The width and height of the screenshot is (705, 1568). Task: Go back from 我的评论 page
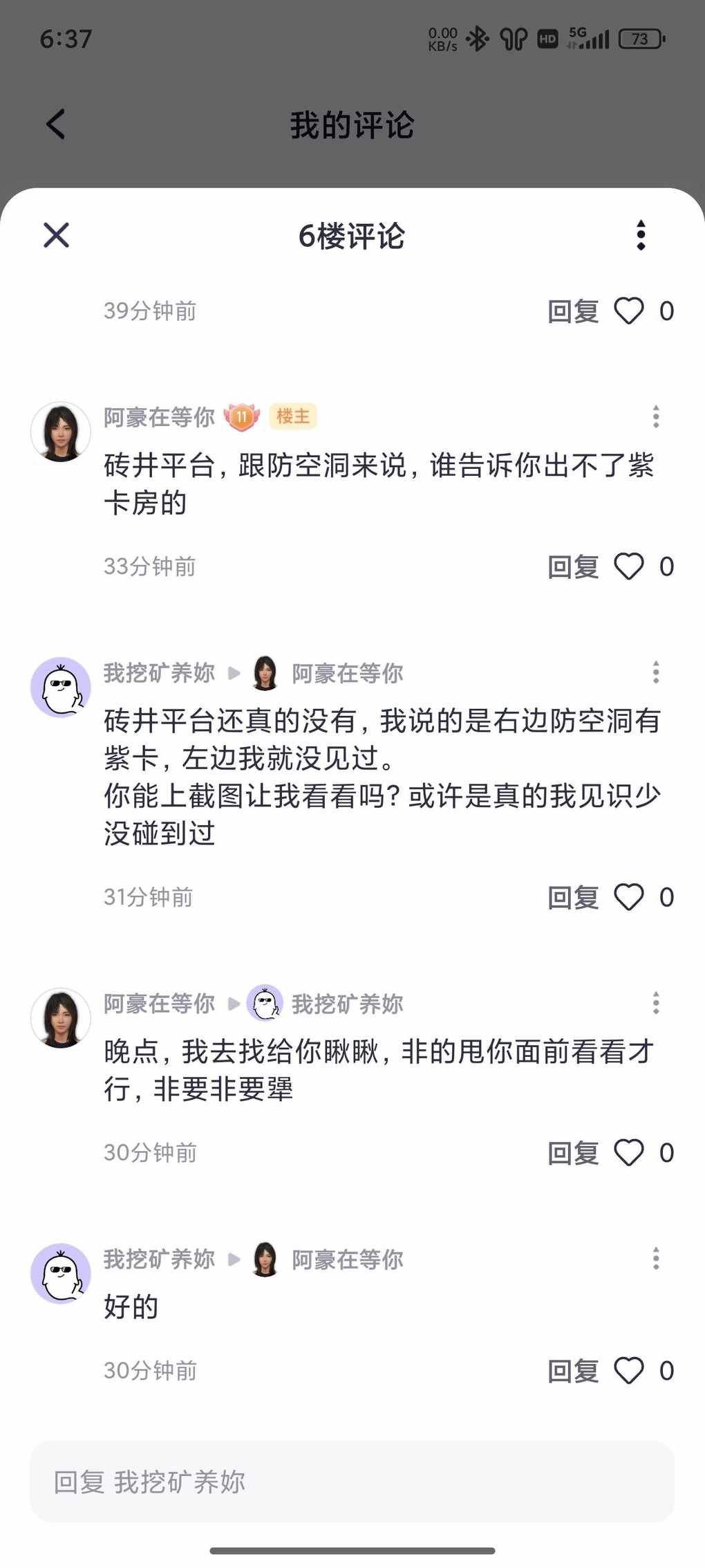pos(56,124)
